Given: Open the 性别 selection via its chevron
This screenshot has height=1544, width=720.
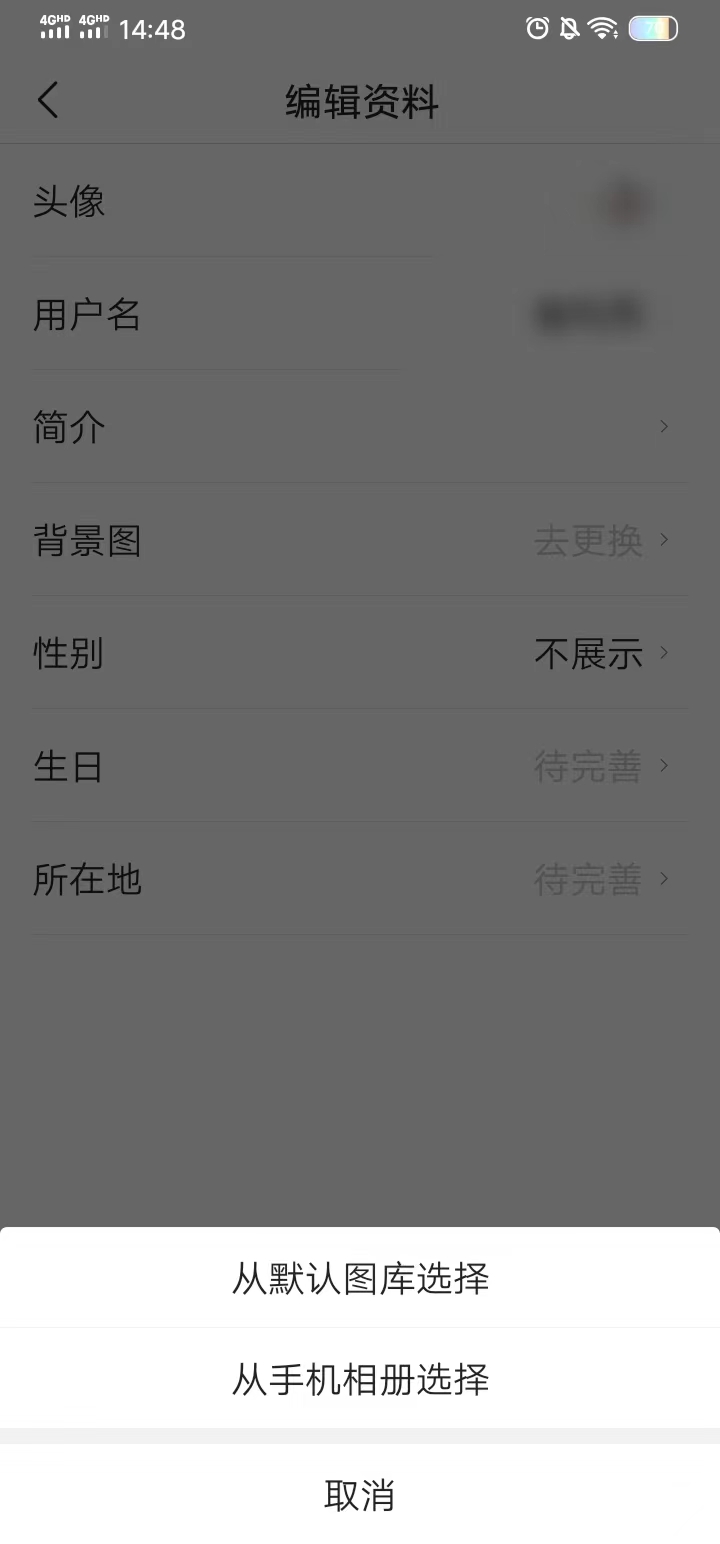Looking at the screenshot, I should tap(663, 653).
